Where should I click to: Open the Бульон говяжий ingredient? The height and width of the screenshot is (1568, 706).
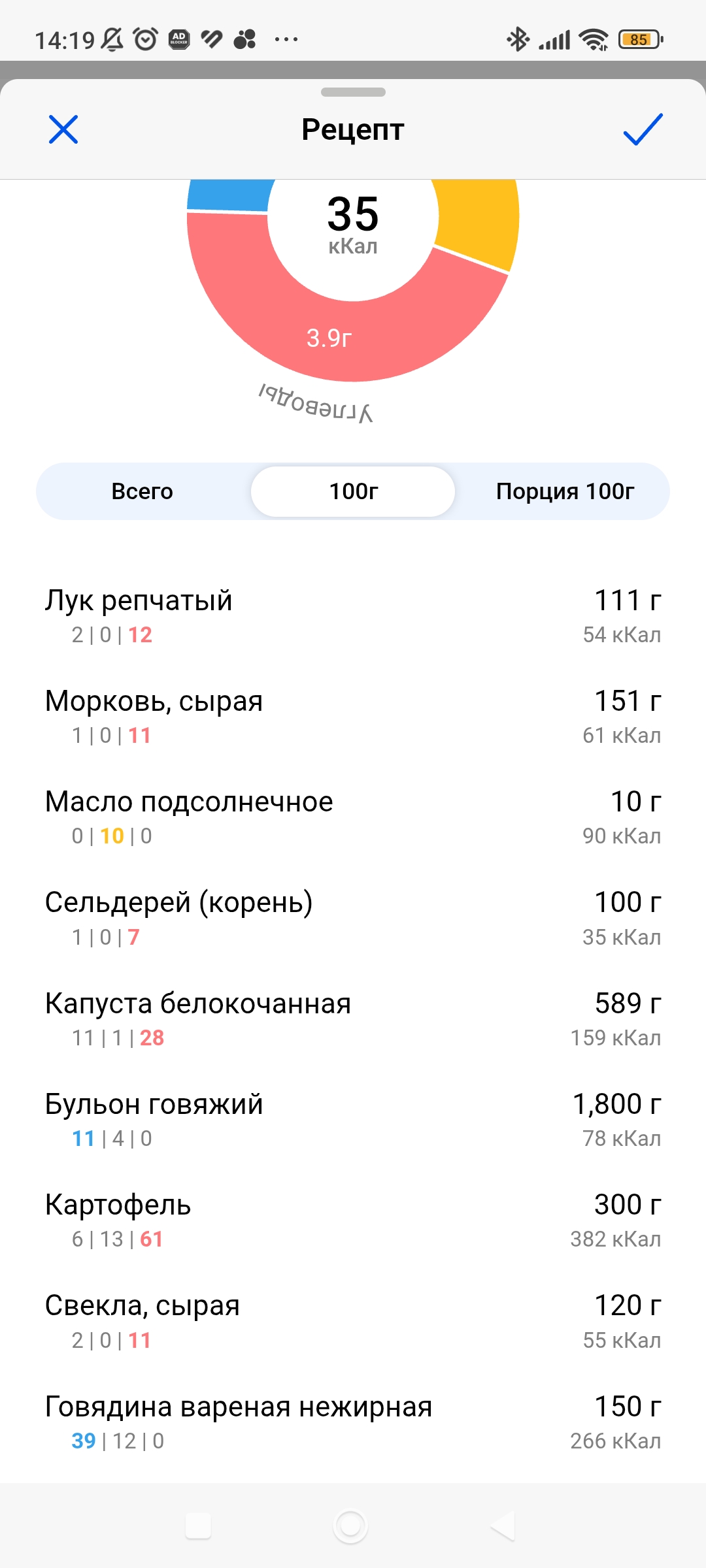click(353, 1120)
